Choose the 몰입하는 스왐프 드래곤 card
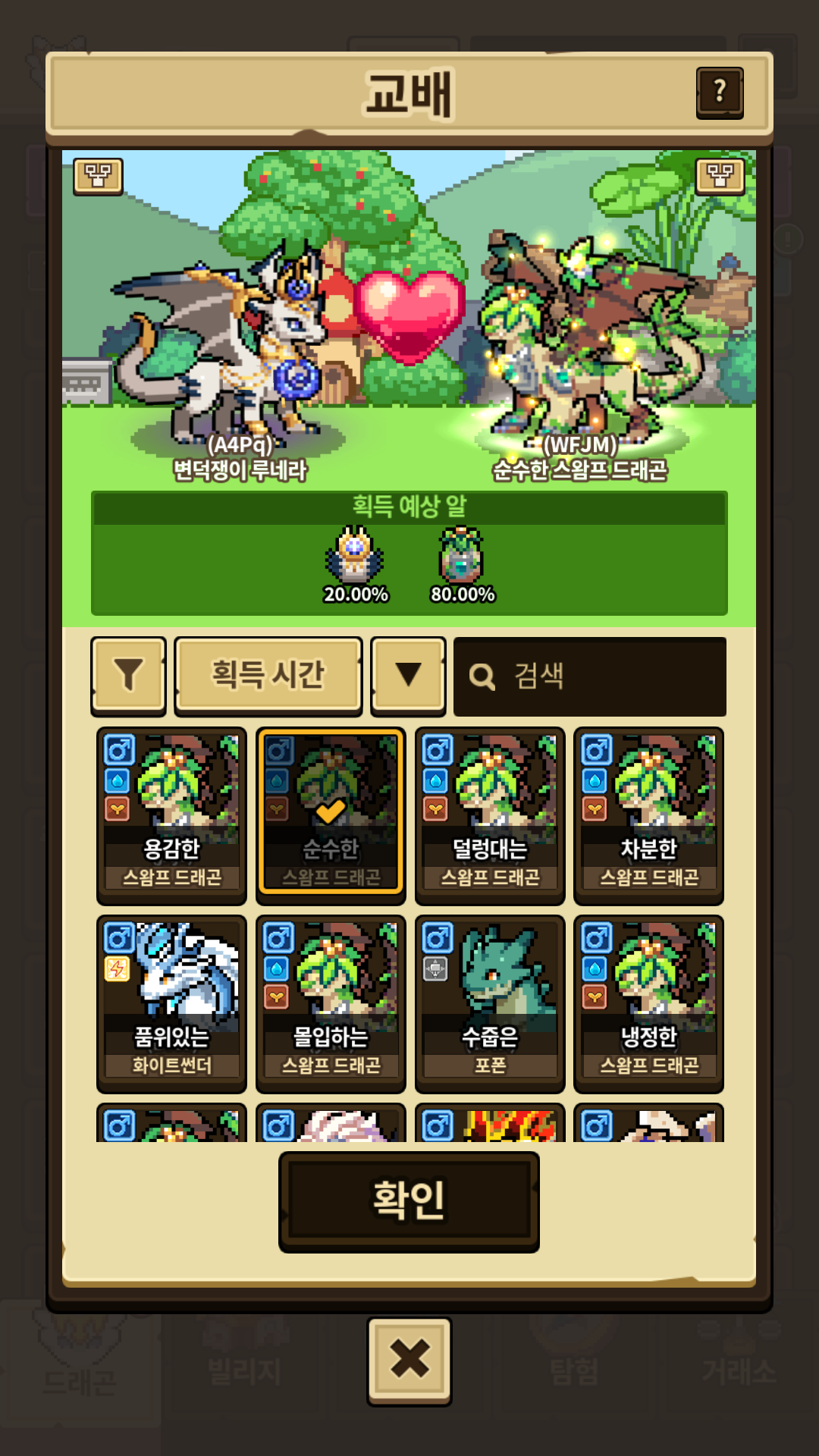The image size is (819, 1456). 331,1003
